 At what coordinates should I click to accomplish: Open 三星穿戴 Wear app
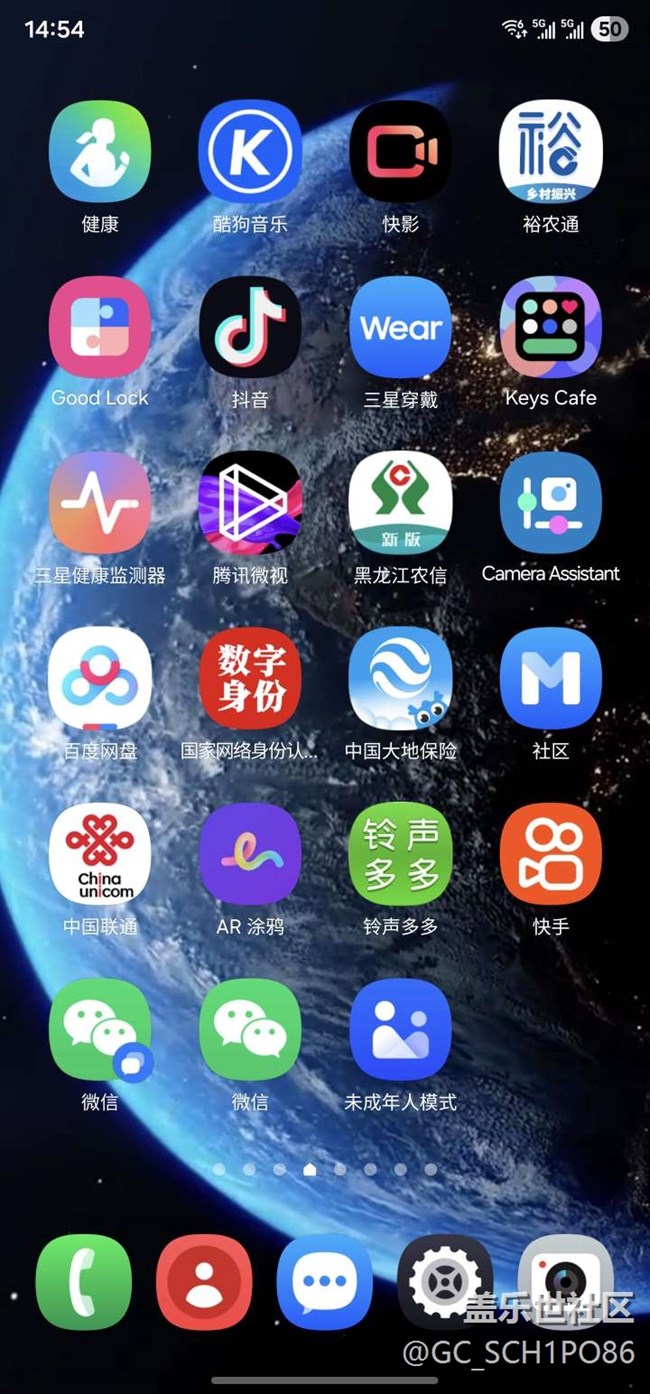pyautogui.click(x=400, y=327)
